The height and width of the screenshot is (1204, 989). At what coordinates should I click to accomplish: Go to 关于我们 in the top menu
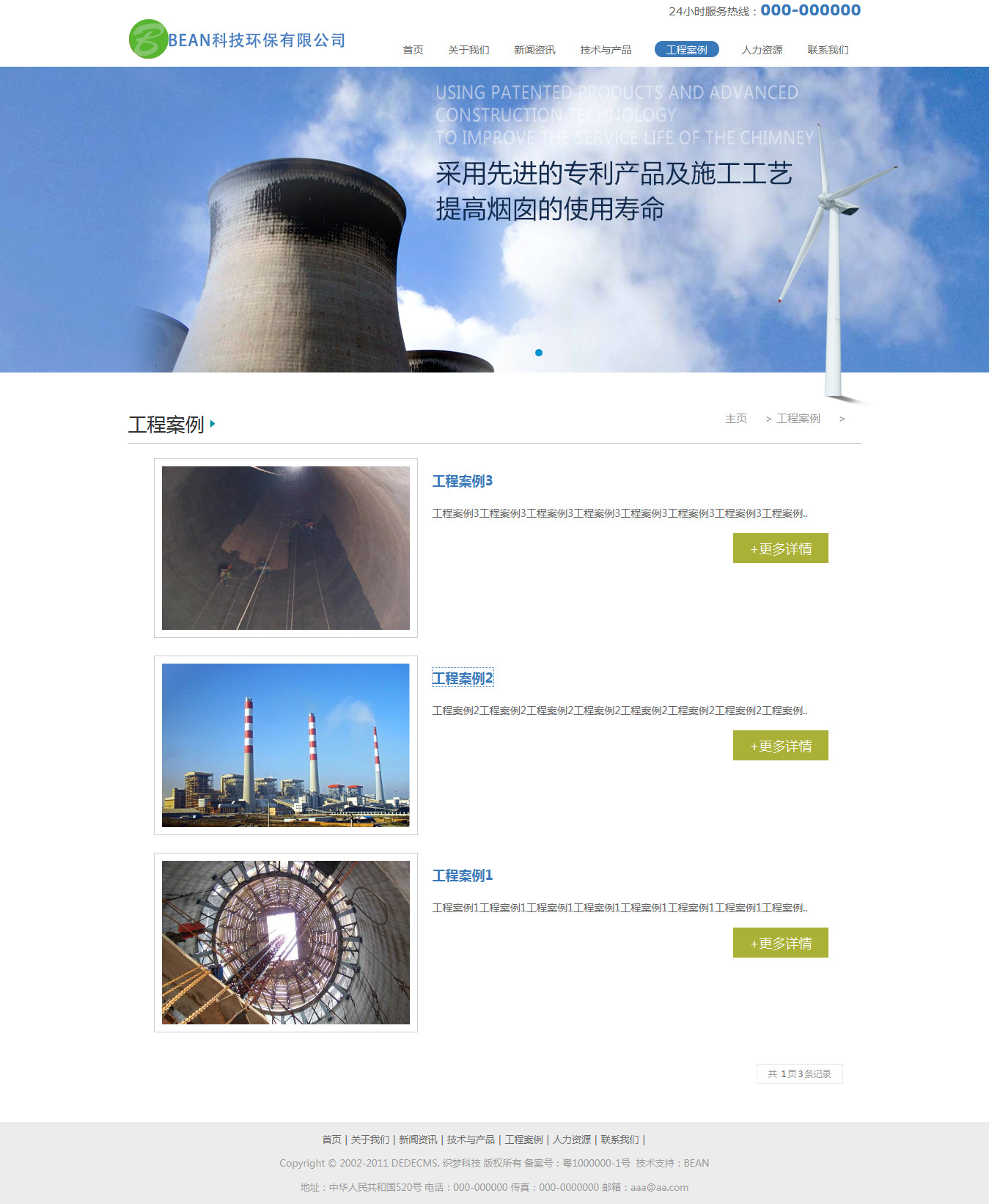pyautogui.click(x=468, y=50)
